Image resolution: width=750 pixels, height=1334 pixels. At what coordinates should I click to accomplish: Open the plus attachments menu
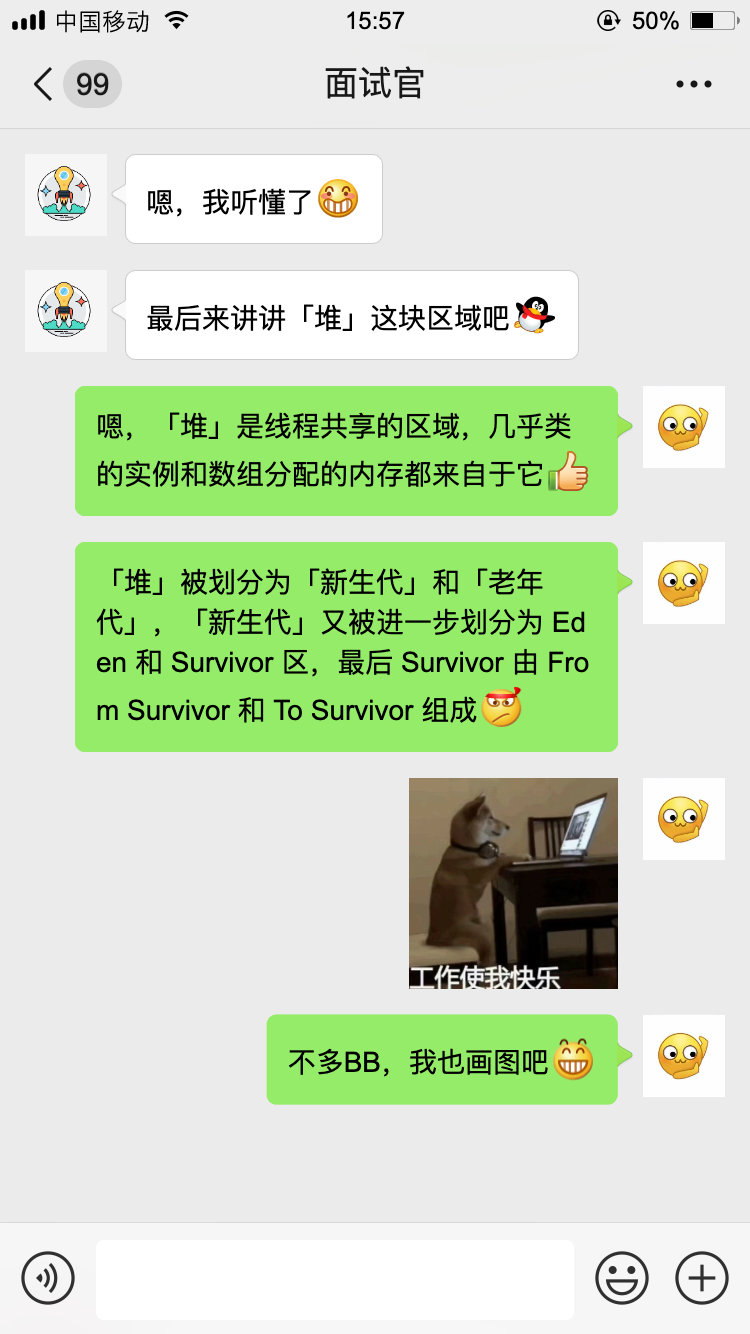[x=702, y=1278]
